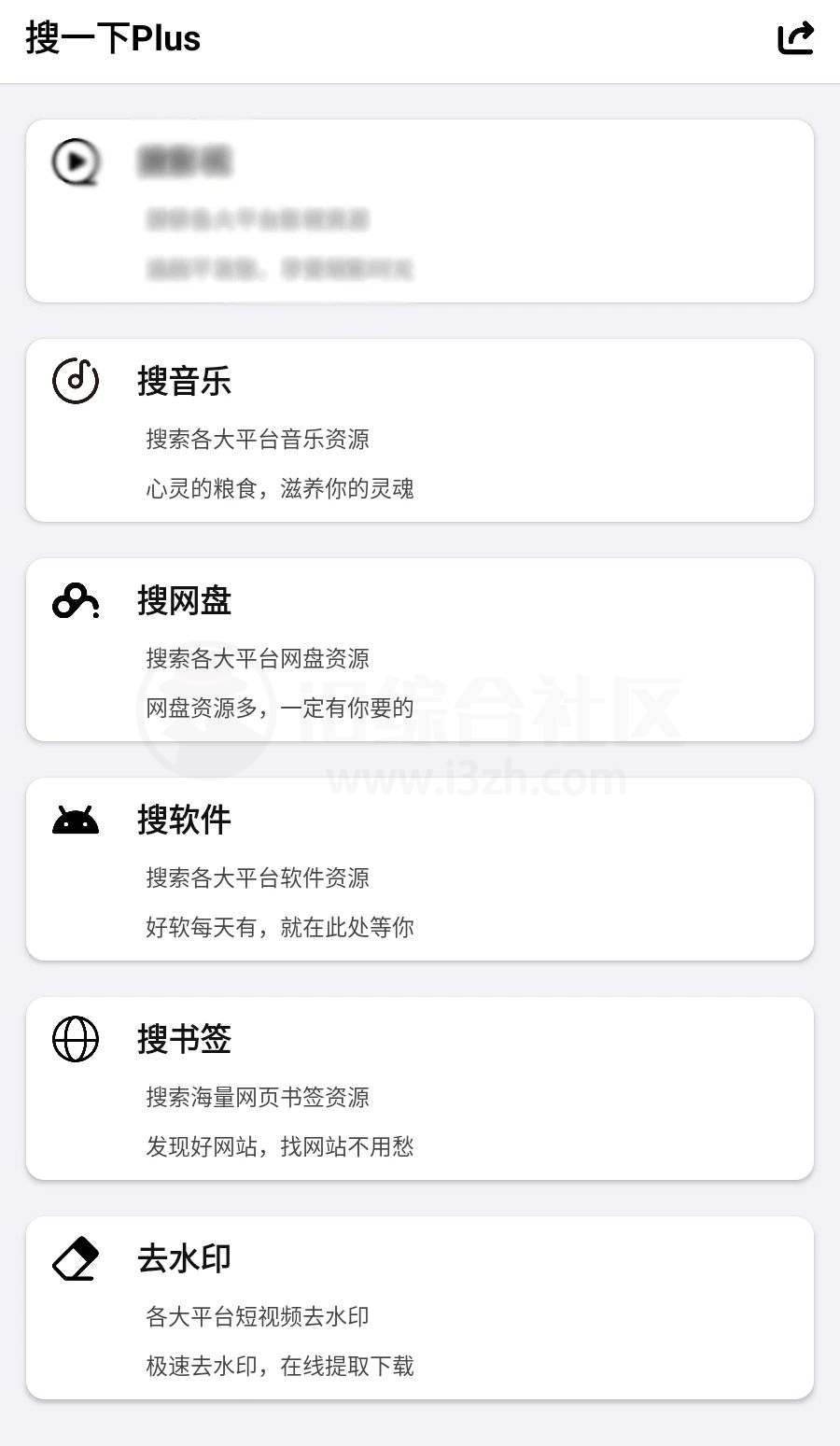
Task: Tap the Android robot icon for 搜软件
Action: pyautogui.click(x=74, y=820)
